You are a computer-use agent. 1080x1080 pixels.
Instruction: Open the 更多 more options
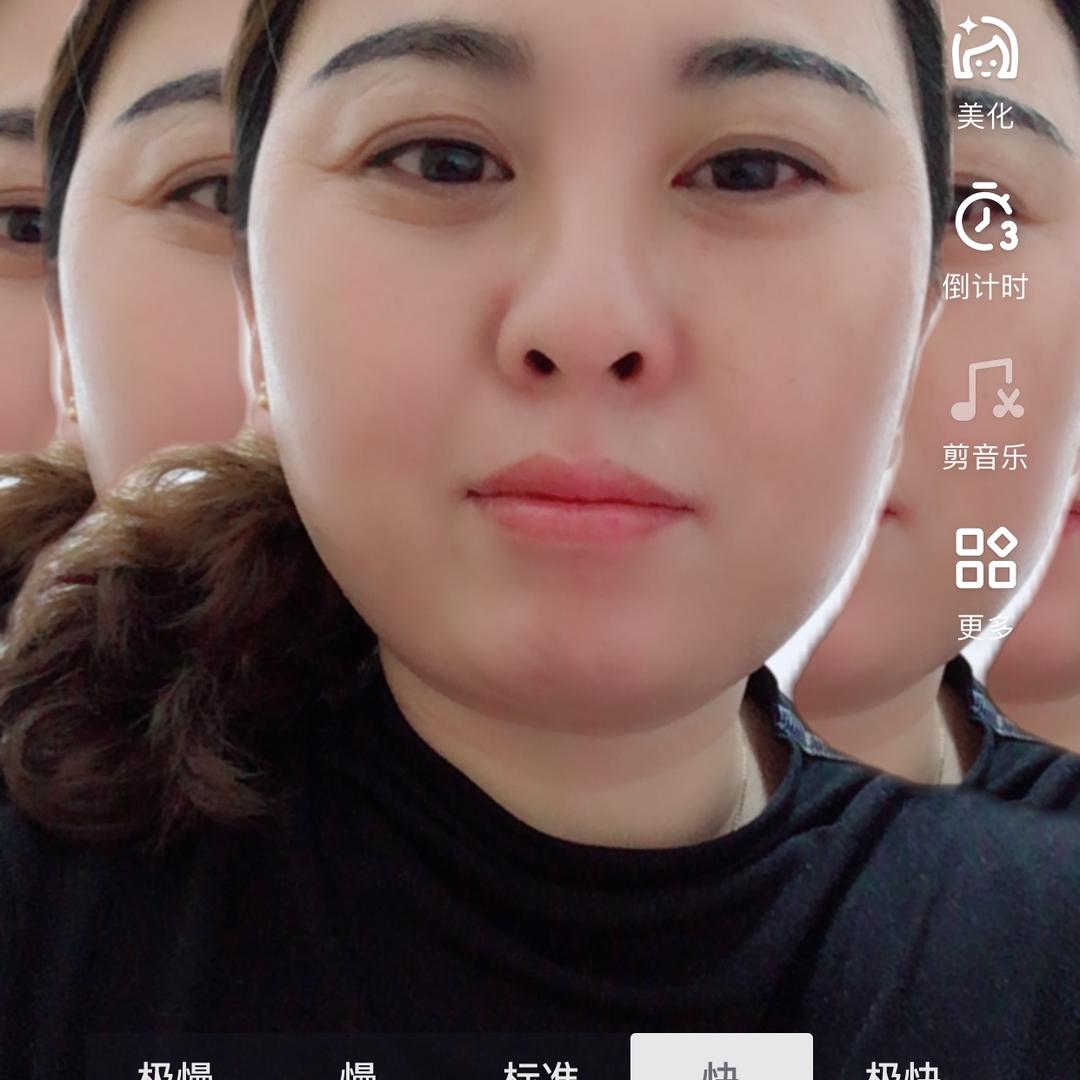(x=985, y=583)
